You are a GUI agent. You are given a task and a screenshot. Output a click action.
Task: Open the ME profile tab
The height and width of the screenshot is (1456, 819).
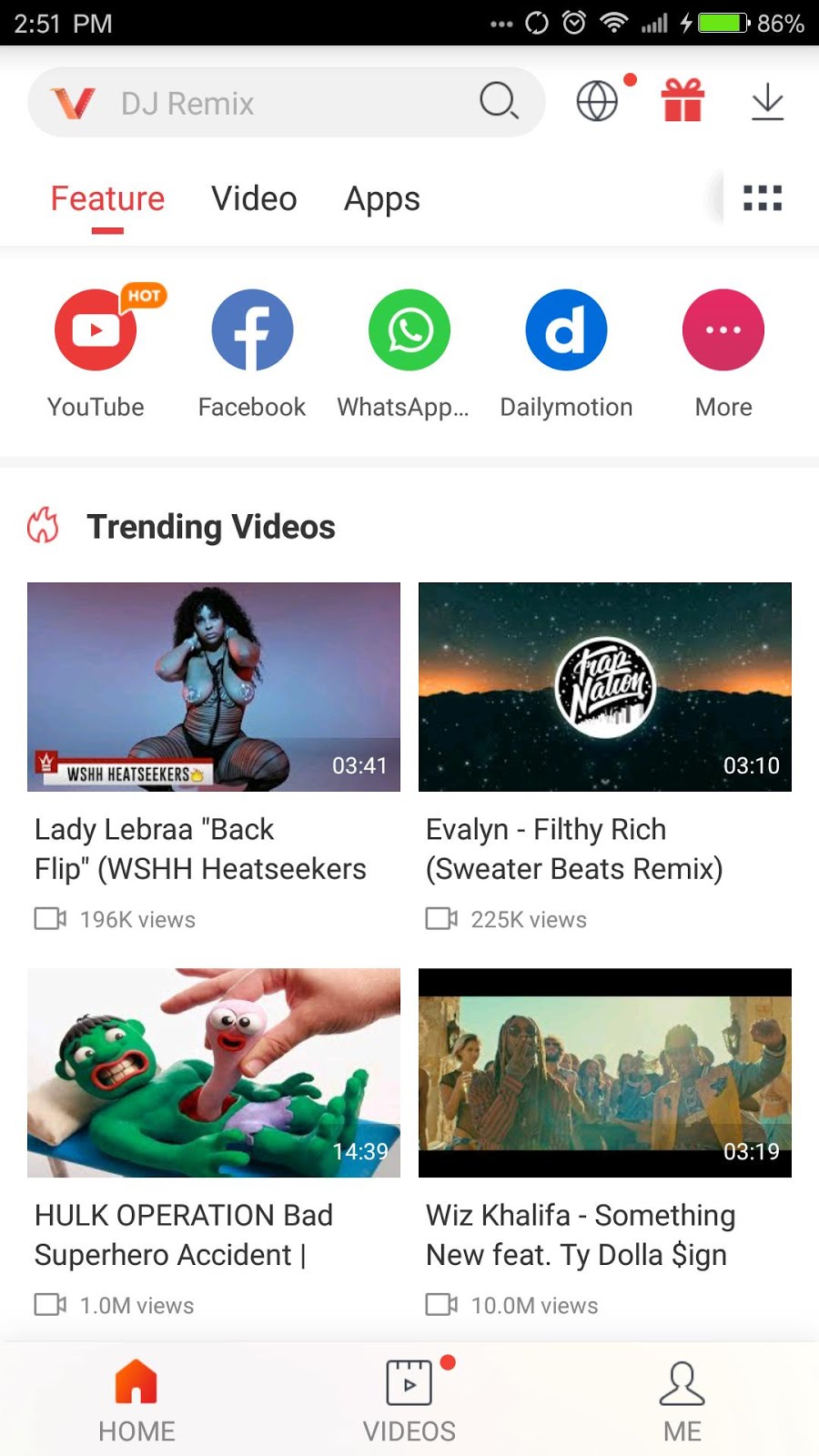click(682, 1401)
